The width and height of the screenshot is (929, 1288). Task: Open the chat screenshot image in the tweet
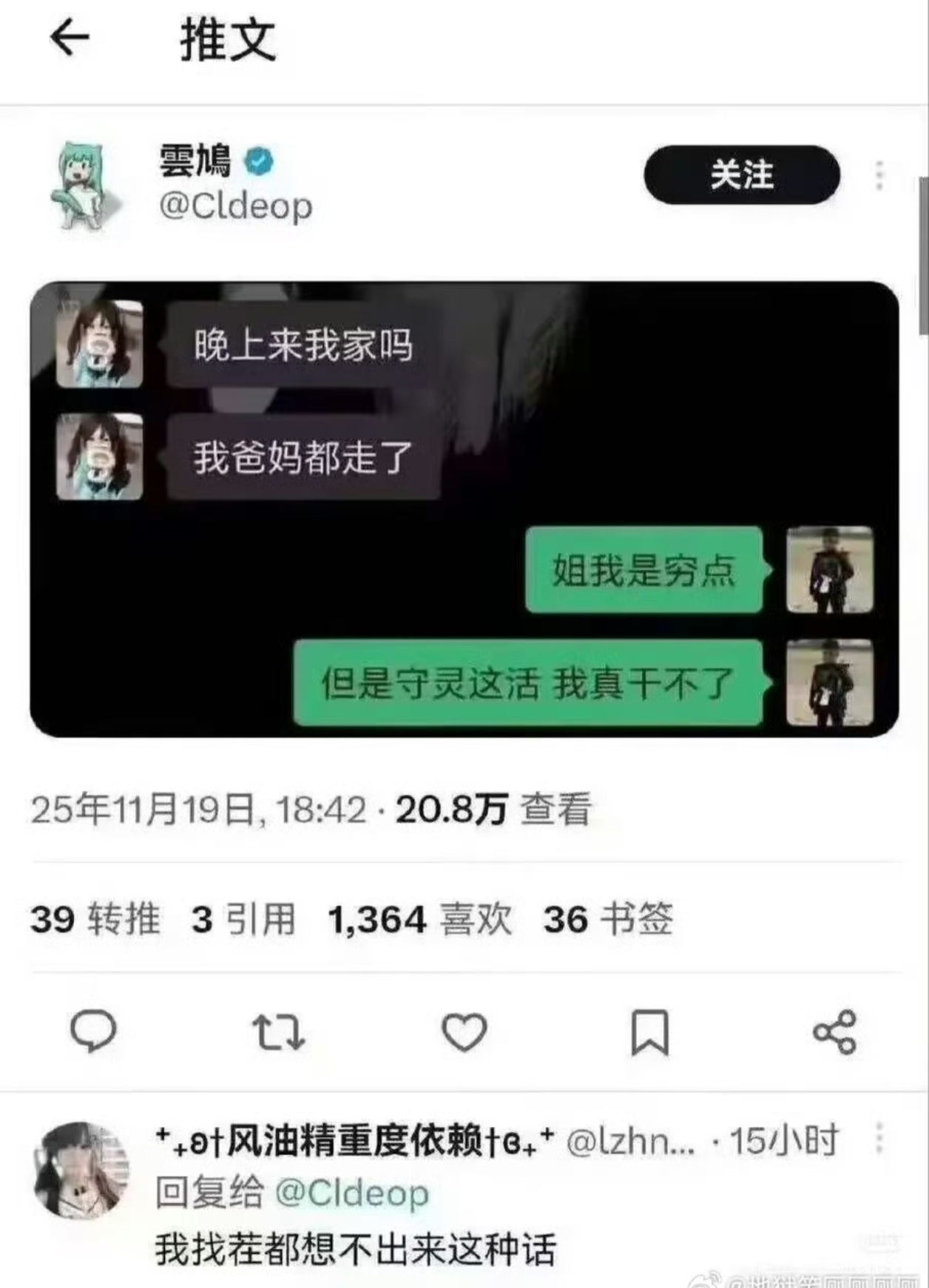[464, 509]
